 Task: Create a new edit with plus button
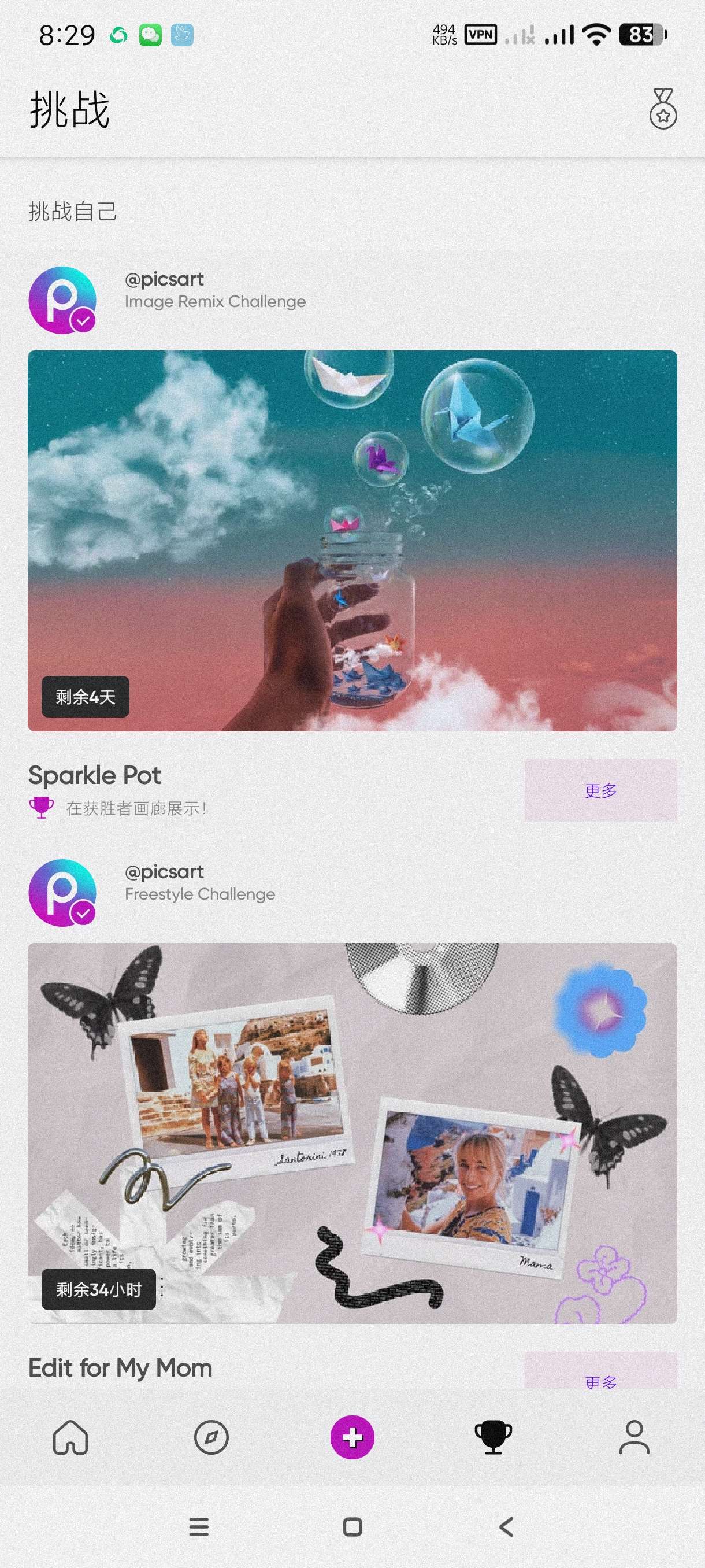(x=352, y=1438)
